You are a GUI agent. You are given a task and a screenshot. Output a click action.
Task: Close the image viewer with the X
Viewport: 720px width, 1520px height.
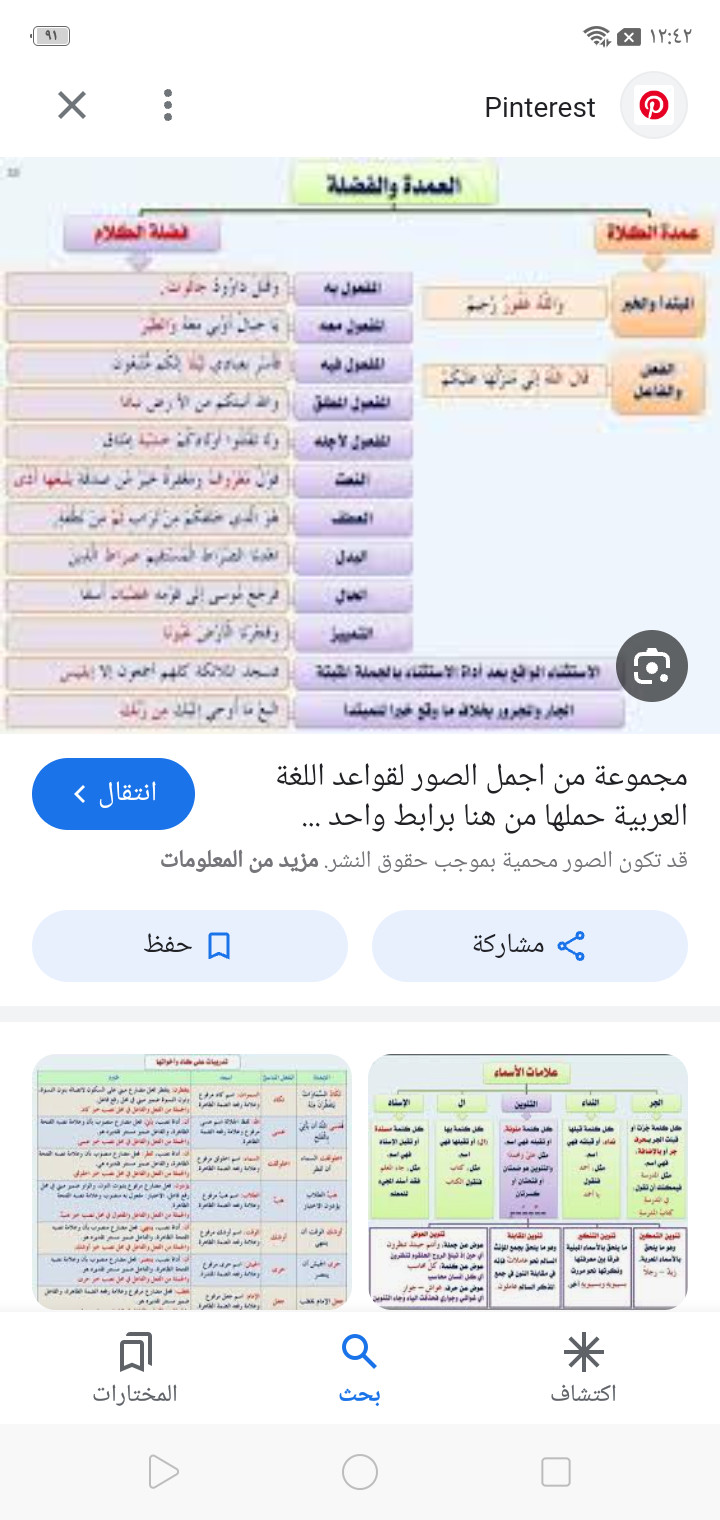click(72, 105)
